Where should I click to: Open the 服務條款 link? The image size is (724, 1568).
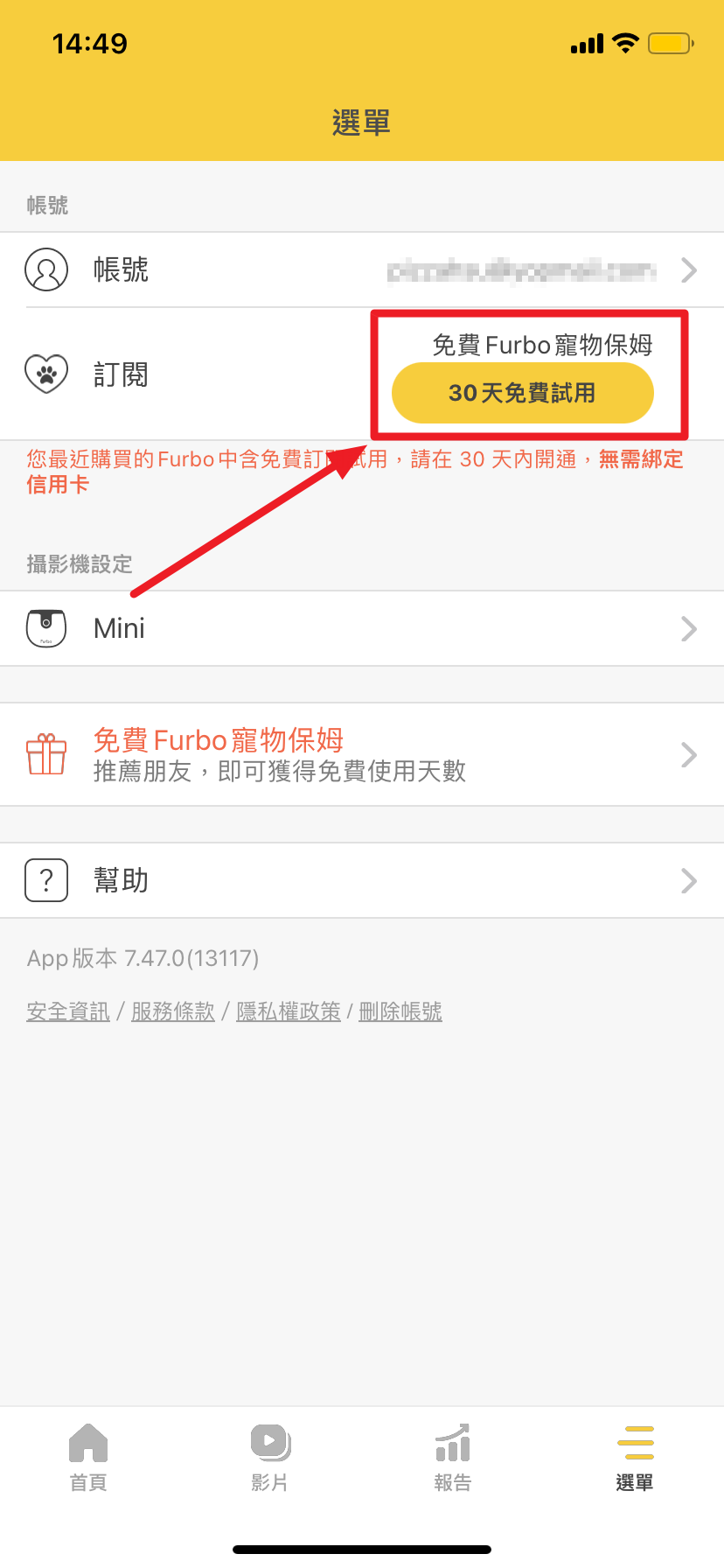click(x=173, y=1011)
